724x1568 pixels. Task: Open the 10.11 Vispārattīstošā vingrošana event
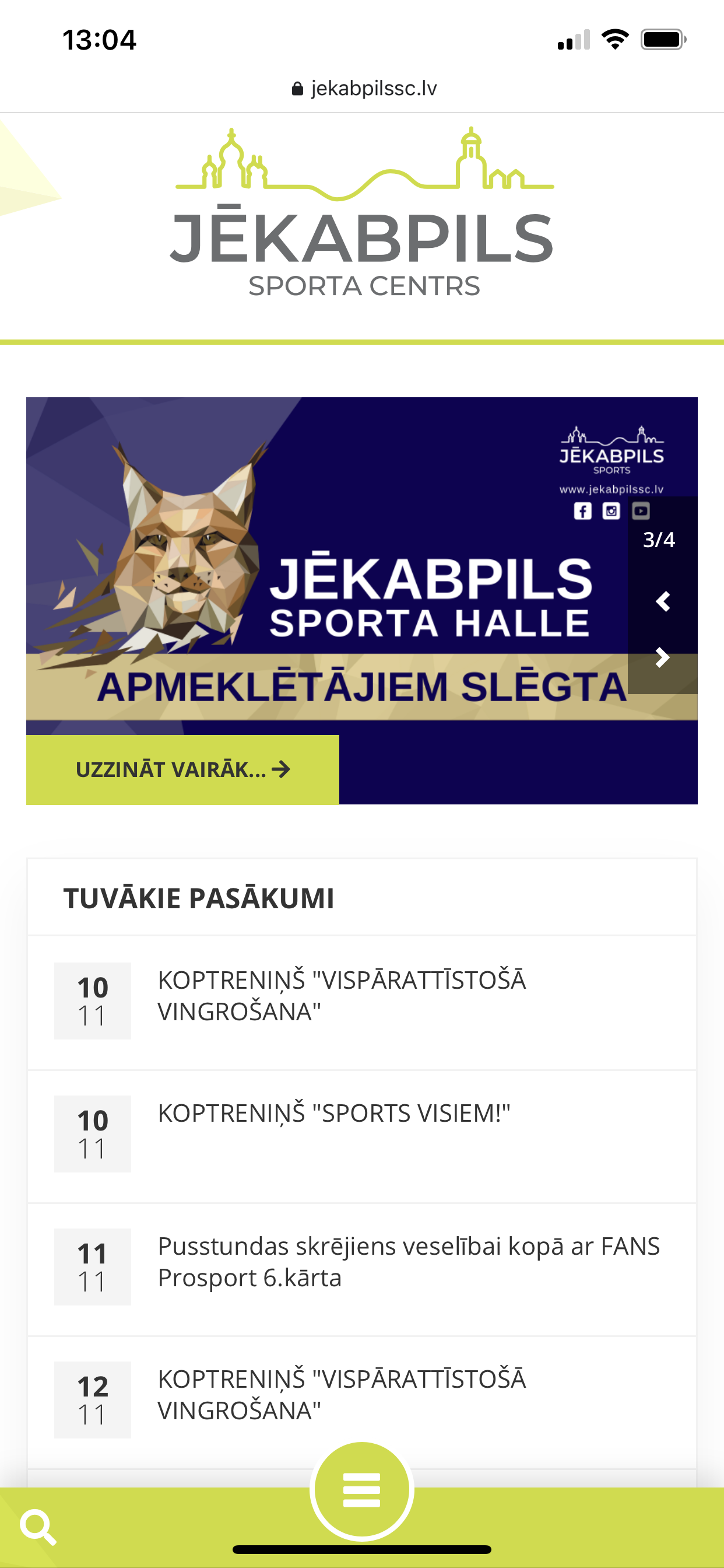[342, 996]
